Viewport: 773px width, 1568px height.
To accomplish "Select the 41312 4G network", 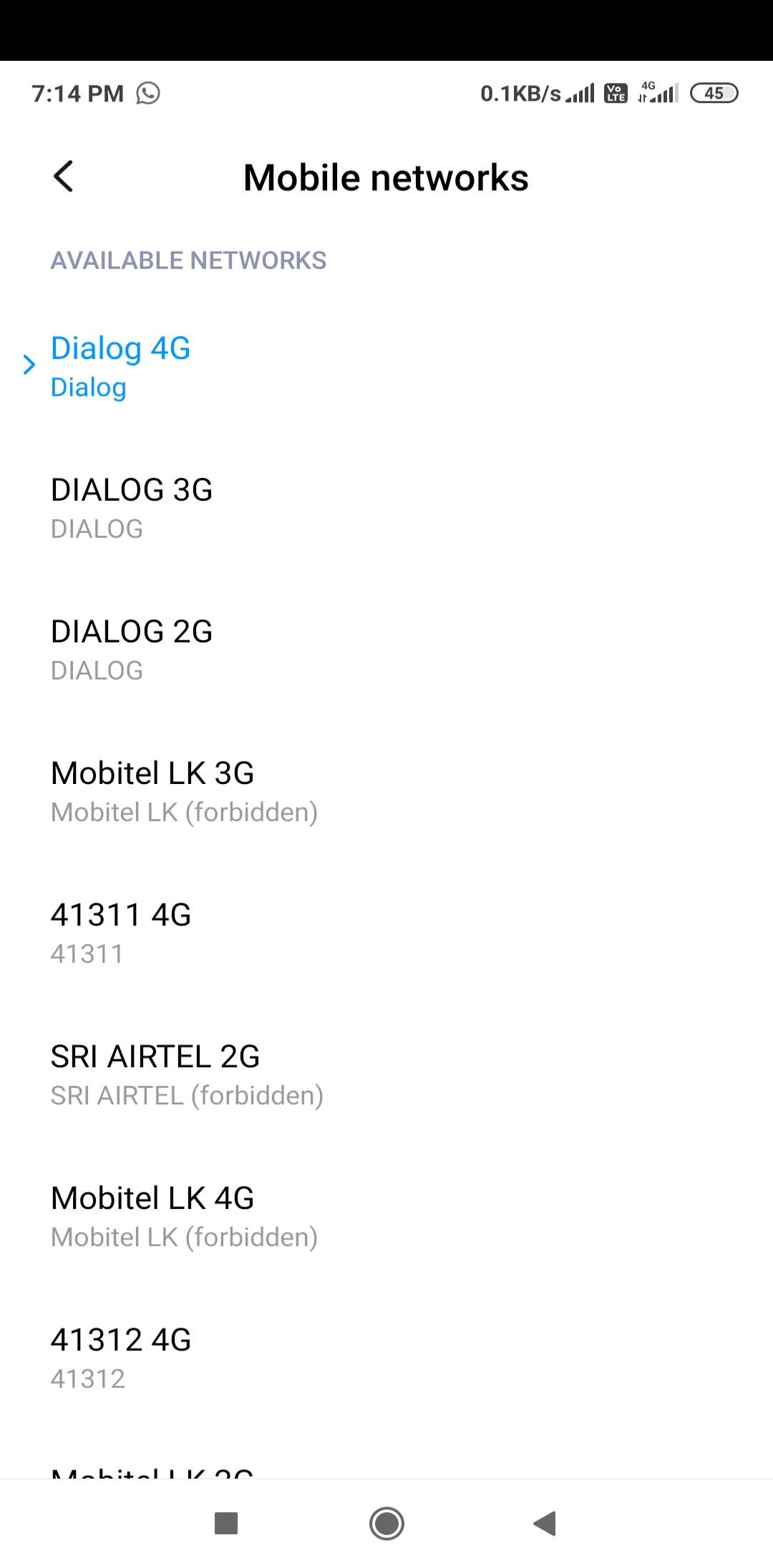I will pos(386,1358).
